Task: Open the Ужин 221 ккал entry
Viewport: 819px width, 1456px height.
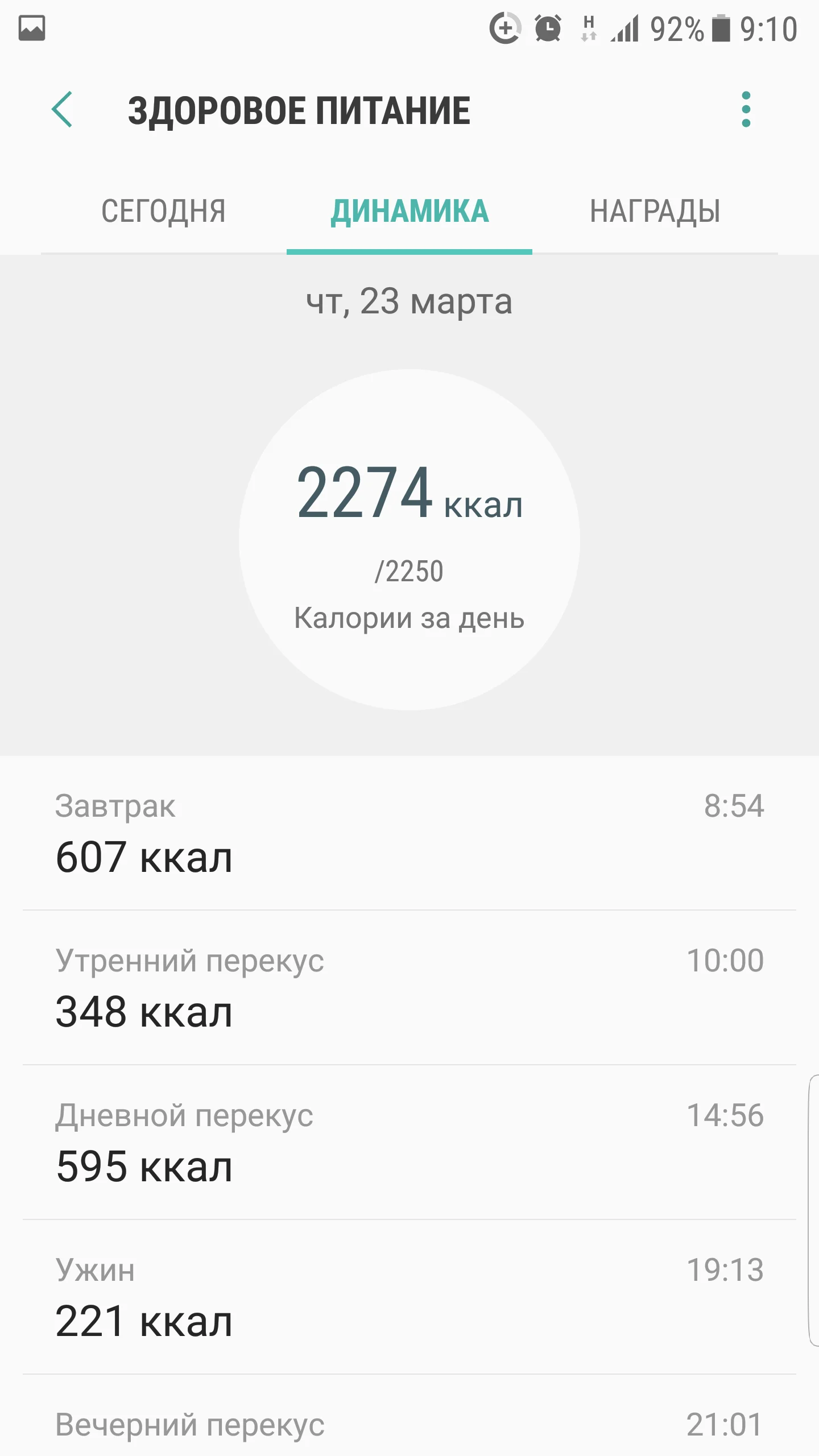Action: pos(409,1297)
